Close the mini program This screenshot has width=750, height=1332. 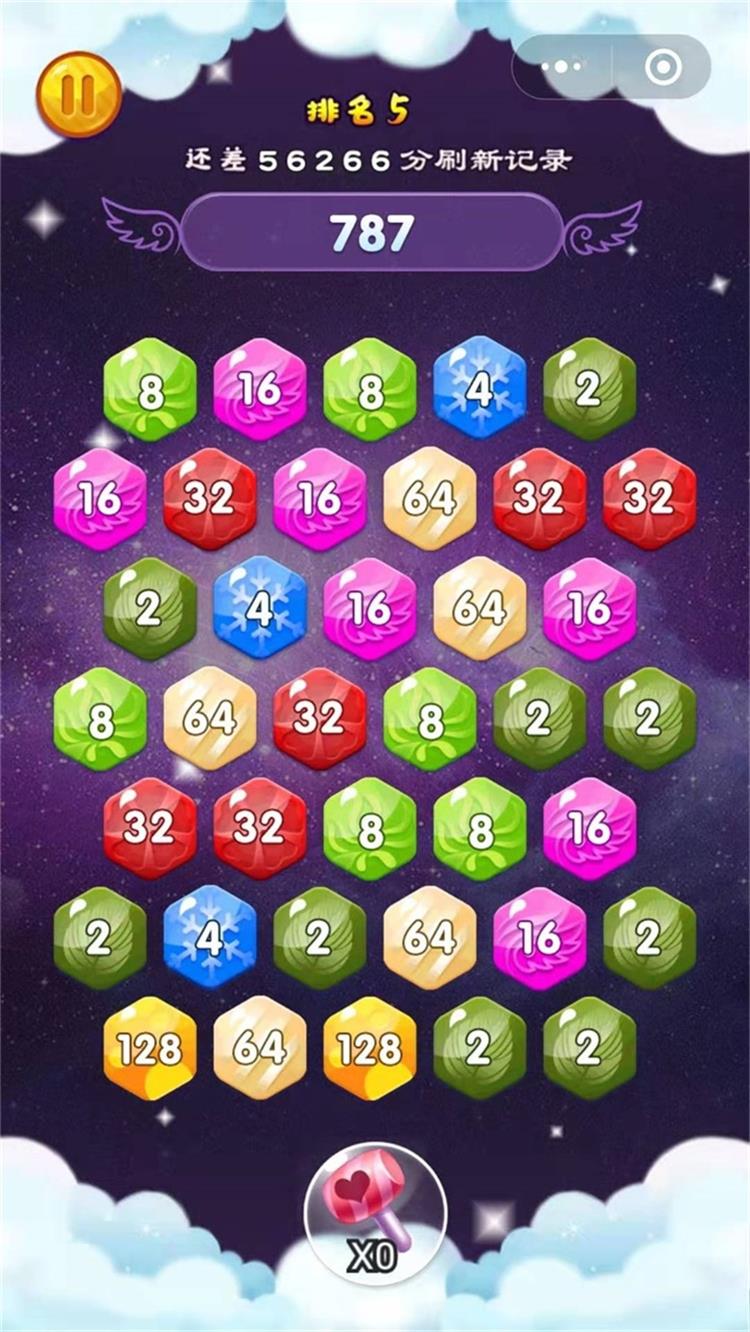coord(662,67)
